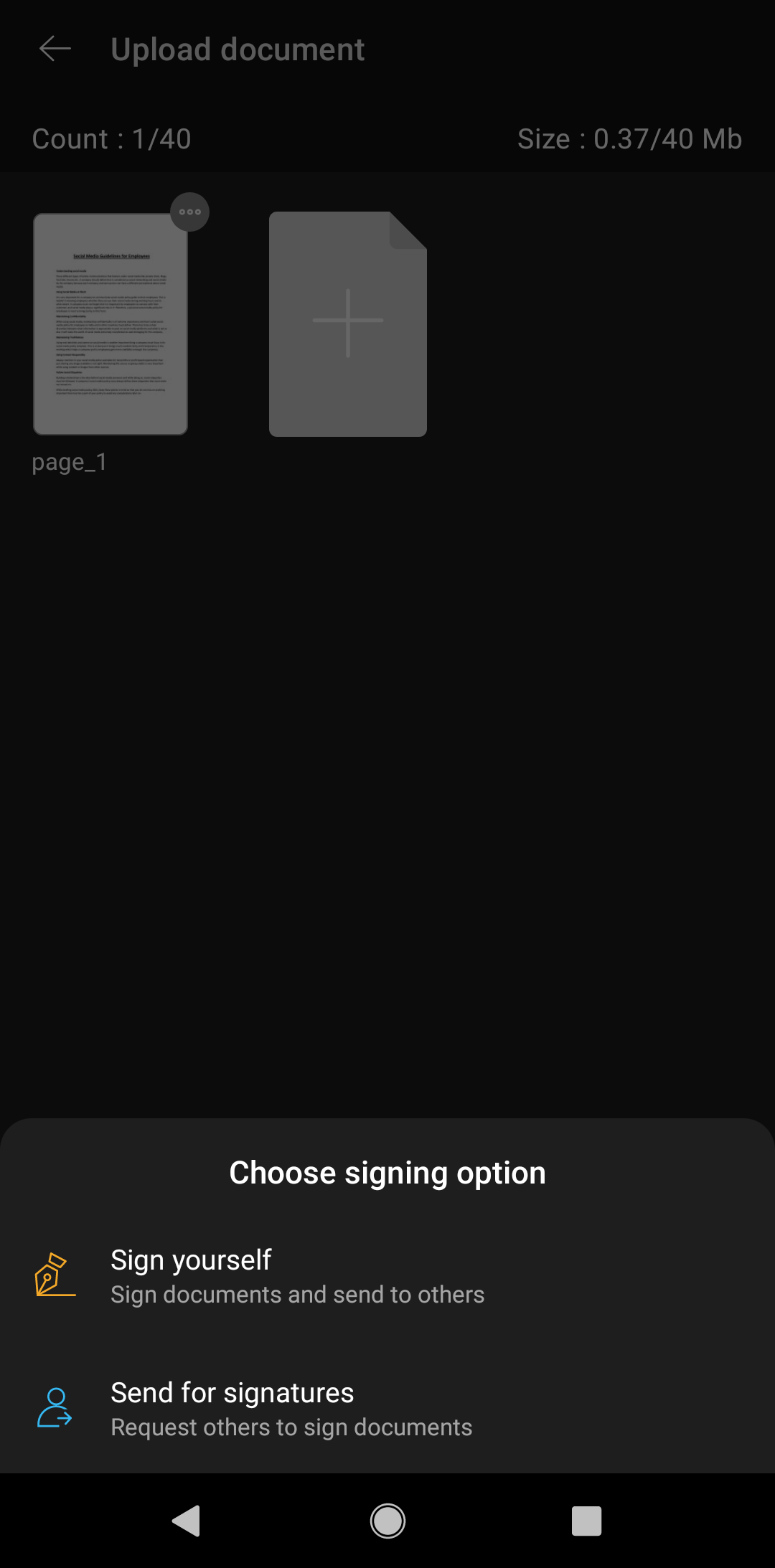The width and height of the screenshot is (775, 1568).
Task: Go back from Upload document
Action: pos(55,49)
